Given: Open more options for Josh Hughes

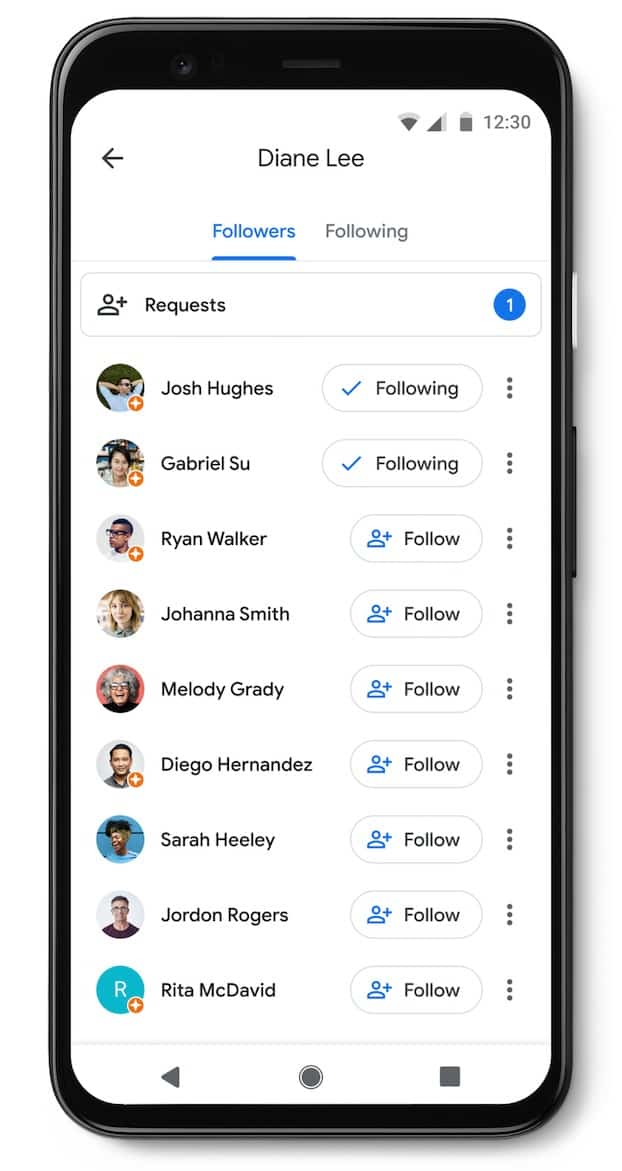Looking at the screenshot, I should 510,388.
